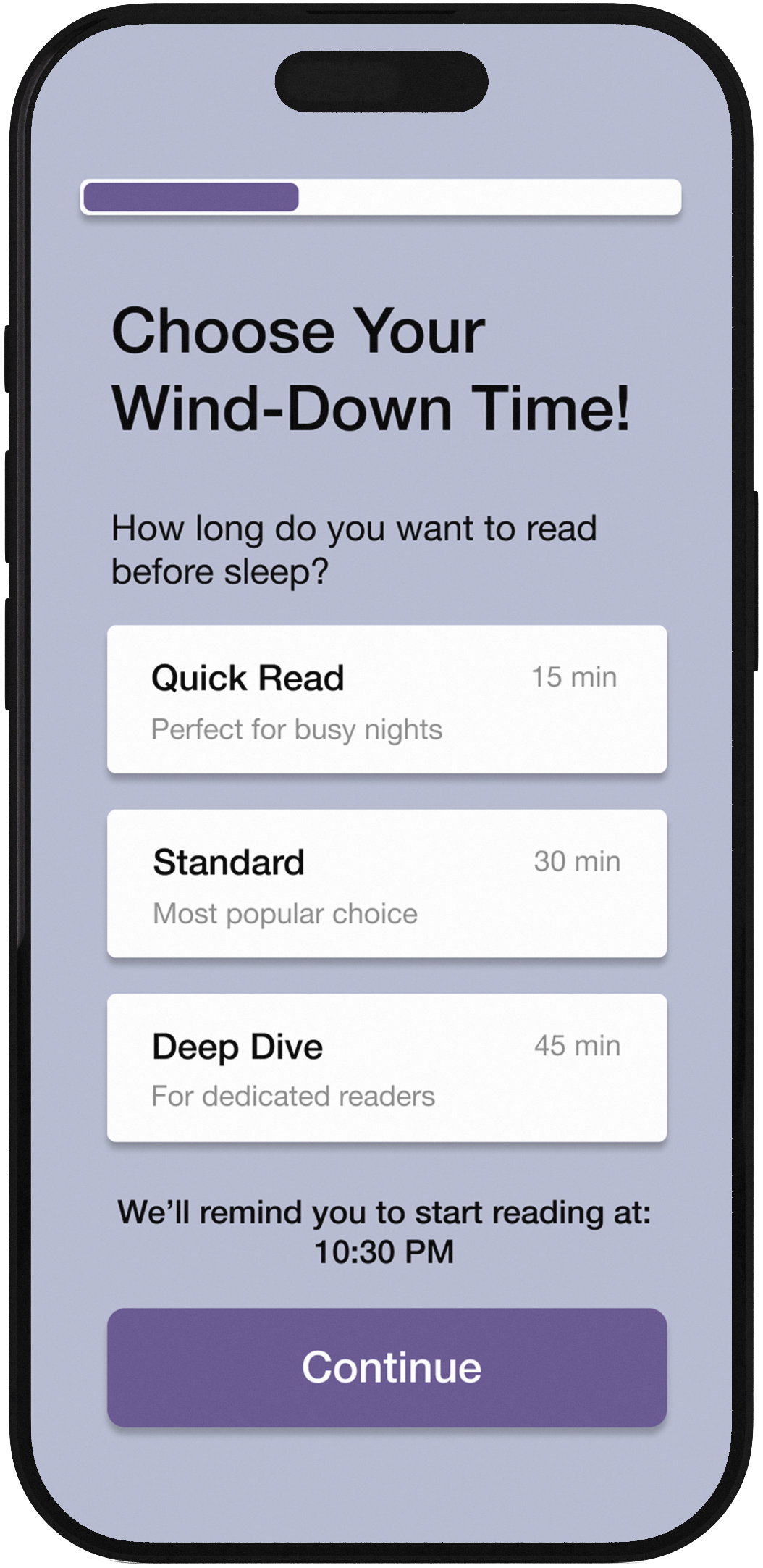Choose the Standard 30 min option
Viewport: 763px width, 1568px height.
387,884
